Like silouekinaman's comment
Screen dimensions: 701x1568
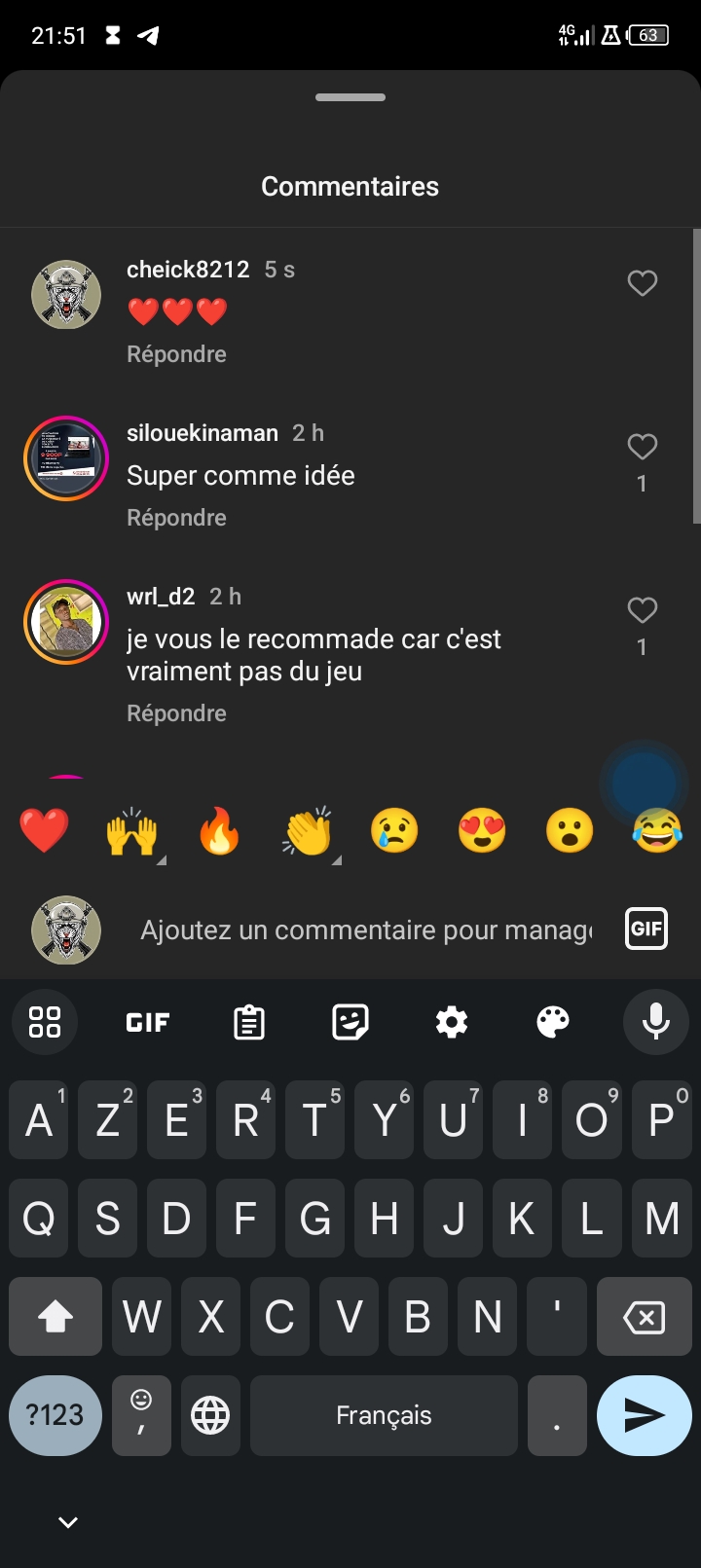tap(642, 447)
